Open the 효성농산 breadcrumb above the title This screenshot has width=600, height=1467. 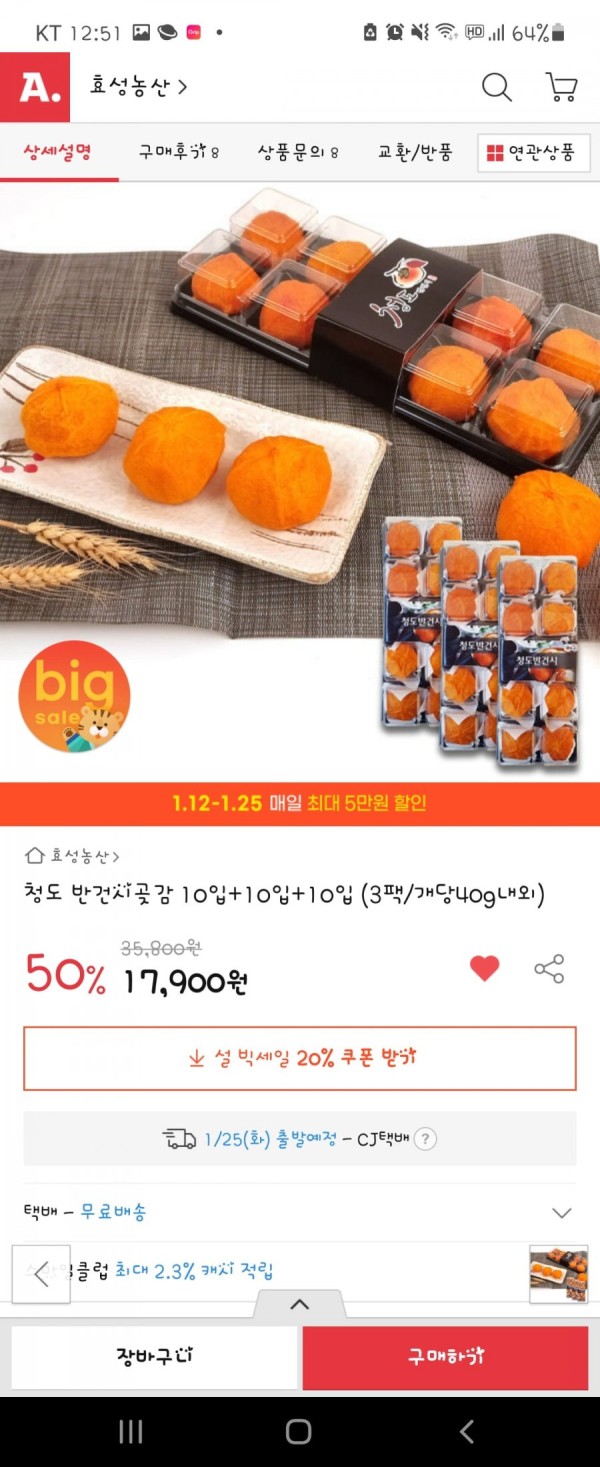pos(73,856)
